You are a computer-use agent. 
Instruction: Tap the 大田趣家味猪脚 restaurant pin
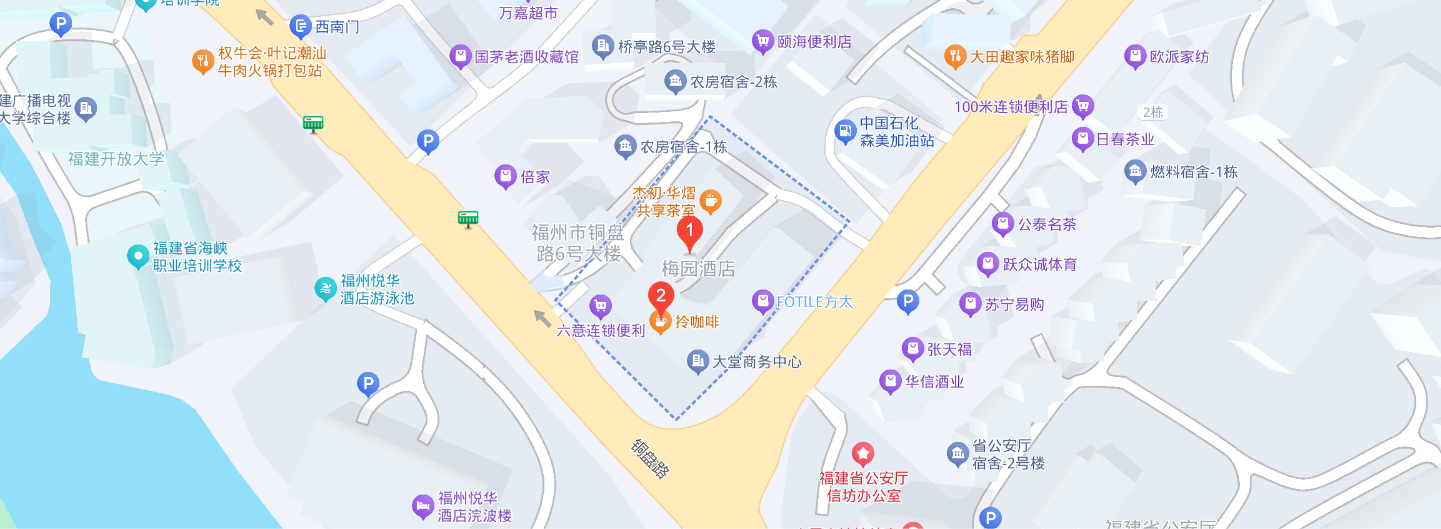pos(956,56)
